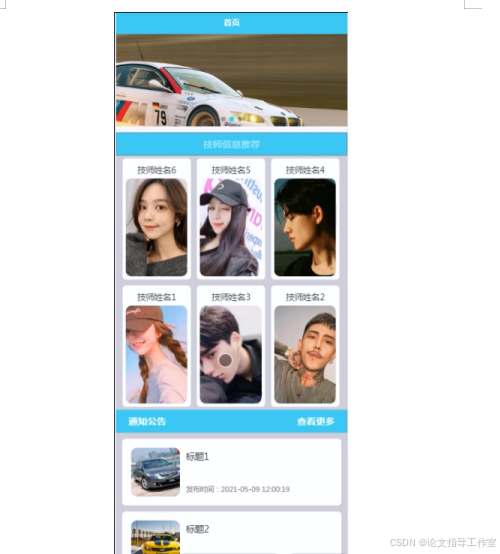Open technician card 技师姓名6
Image resolution: width=500 pixels, height=554 pixels.
pyautogui.click(x=157, y=219)
